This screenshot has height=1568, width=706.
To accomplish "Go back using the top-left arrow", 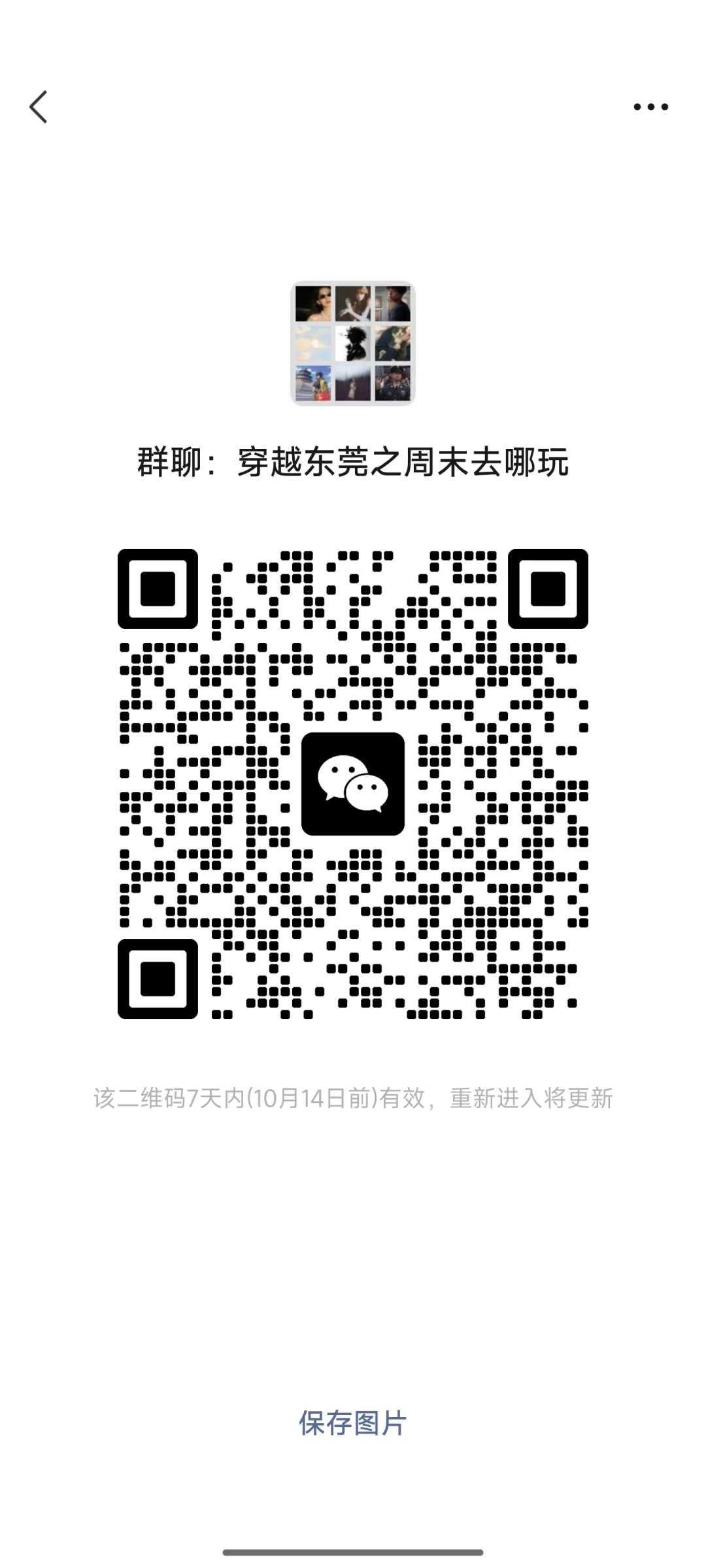I will 39,106.
